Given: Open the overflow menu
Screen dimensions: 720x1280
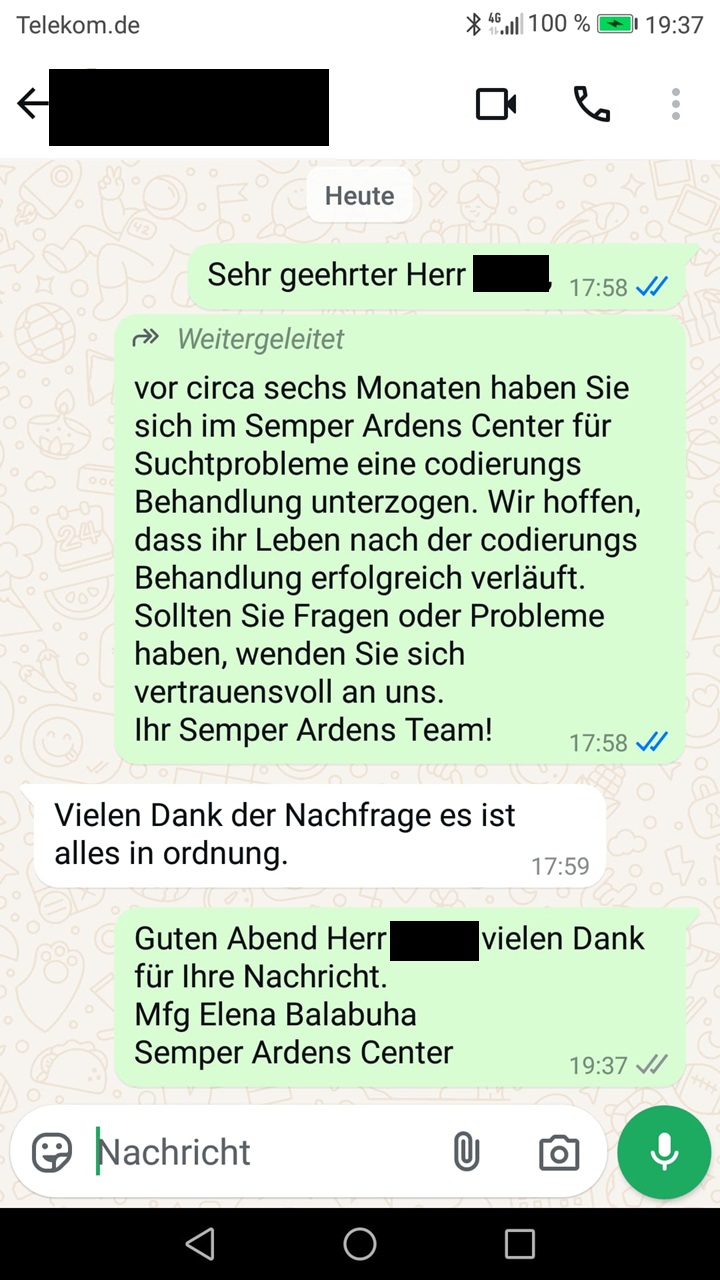Looking at the screenshot, I should point(676,104).
